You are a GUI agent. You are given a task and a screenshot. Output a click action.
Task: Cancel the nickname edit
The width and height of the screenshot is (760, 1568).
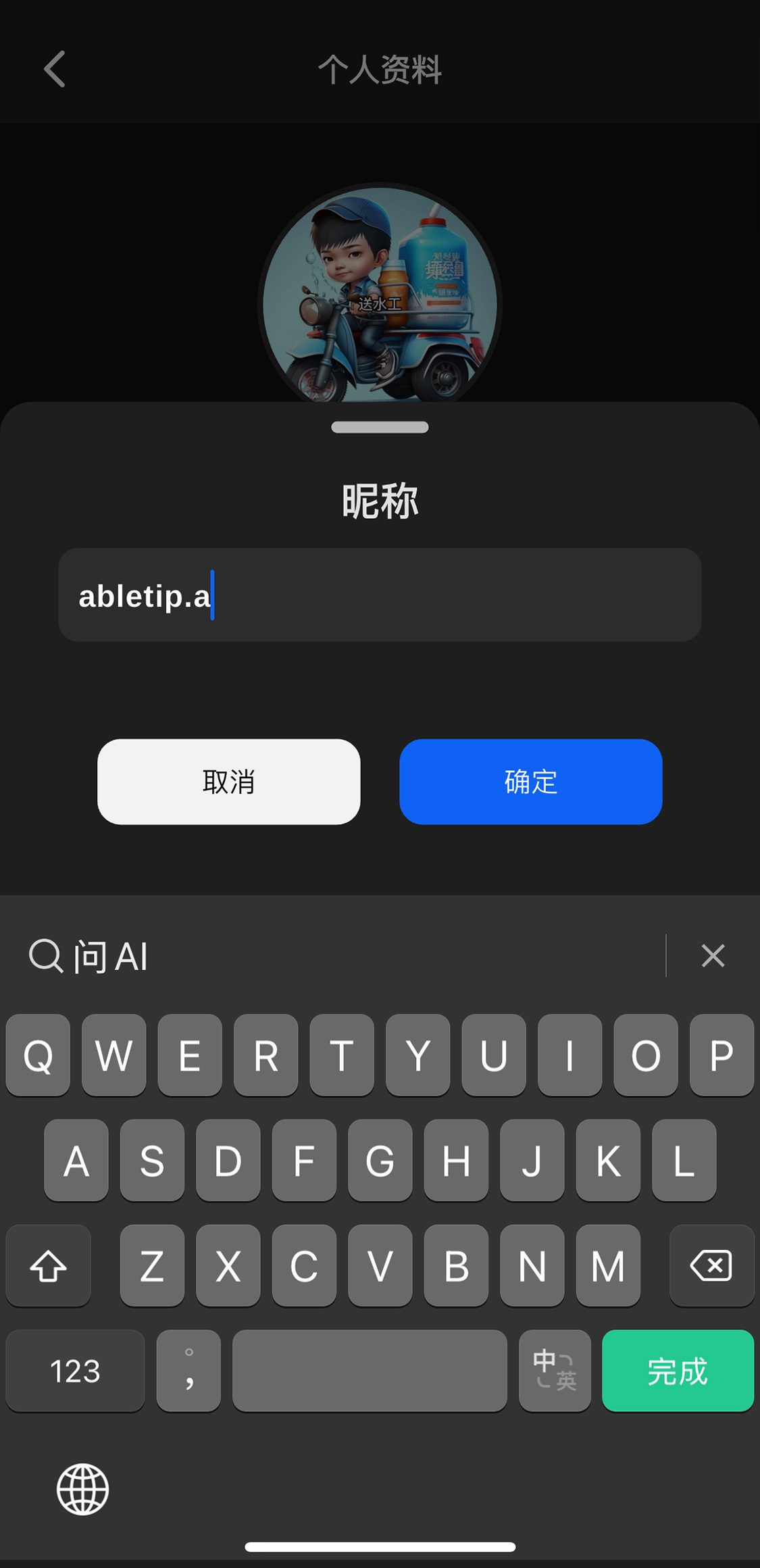[228, 782]
